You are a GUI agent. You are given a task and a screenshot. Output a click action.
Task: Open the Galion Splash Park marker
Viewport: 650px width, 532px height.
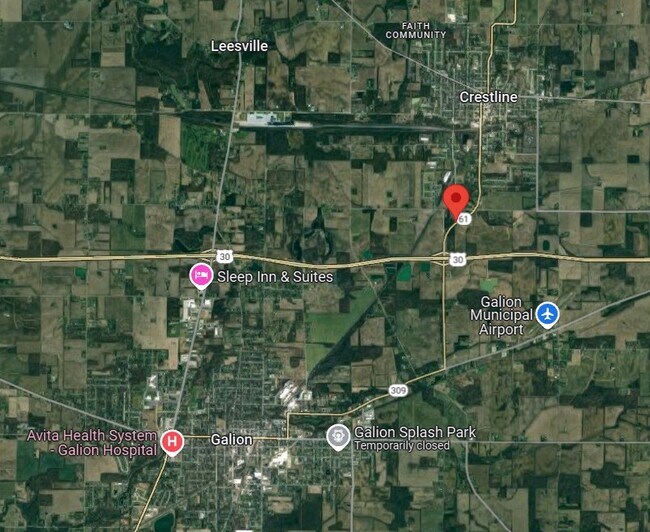339,437
